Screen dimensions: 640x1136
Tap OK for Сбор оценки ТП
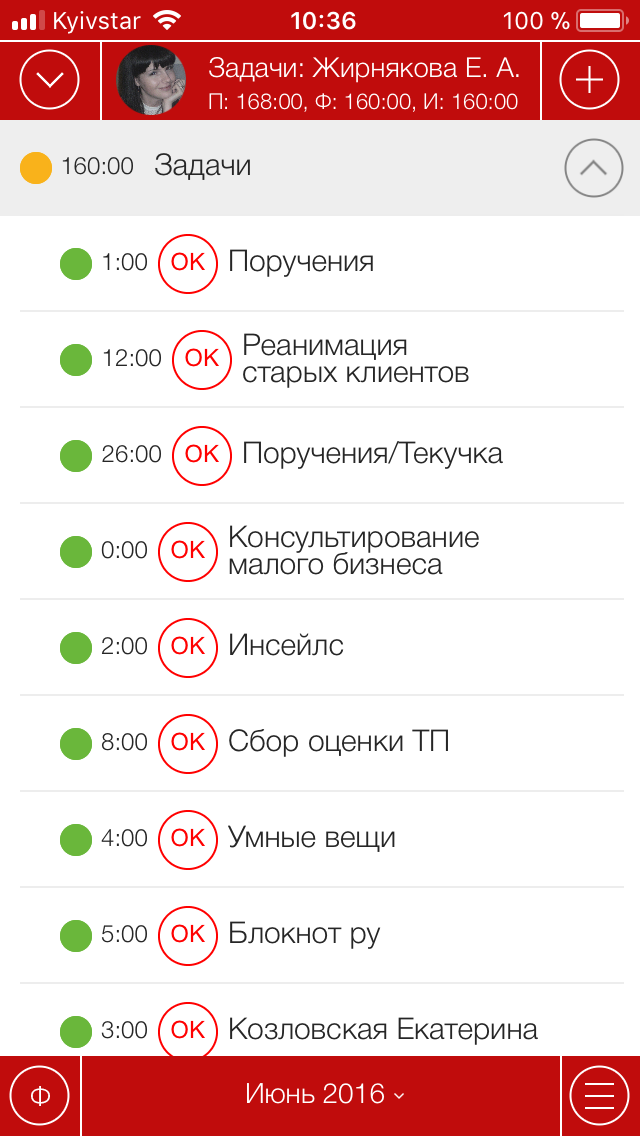(x=188, y=743)
